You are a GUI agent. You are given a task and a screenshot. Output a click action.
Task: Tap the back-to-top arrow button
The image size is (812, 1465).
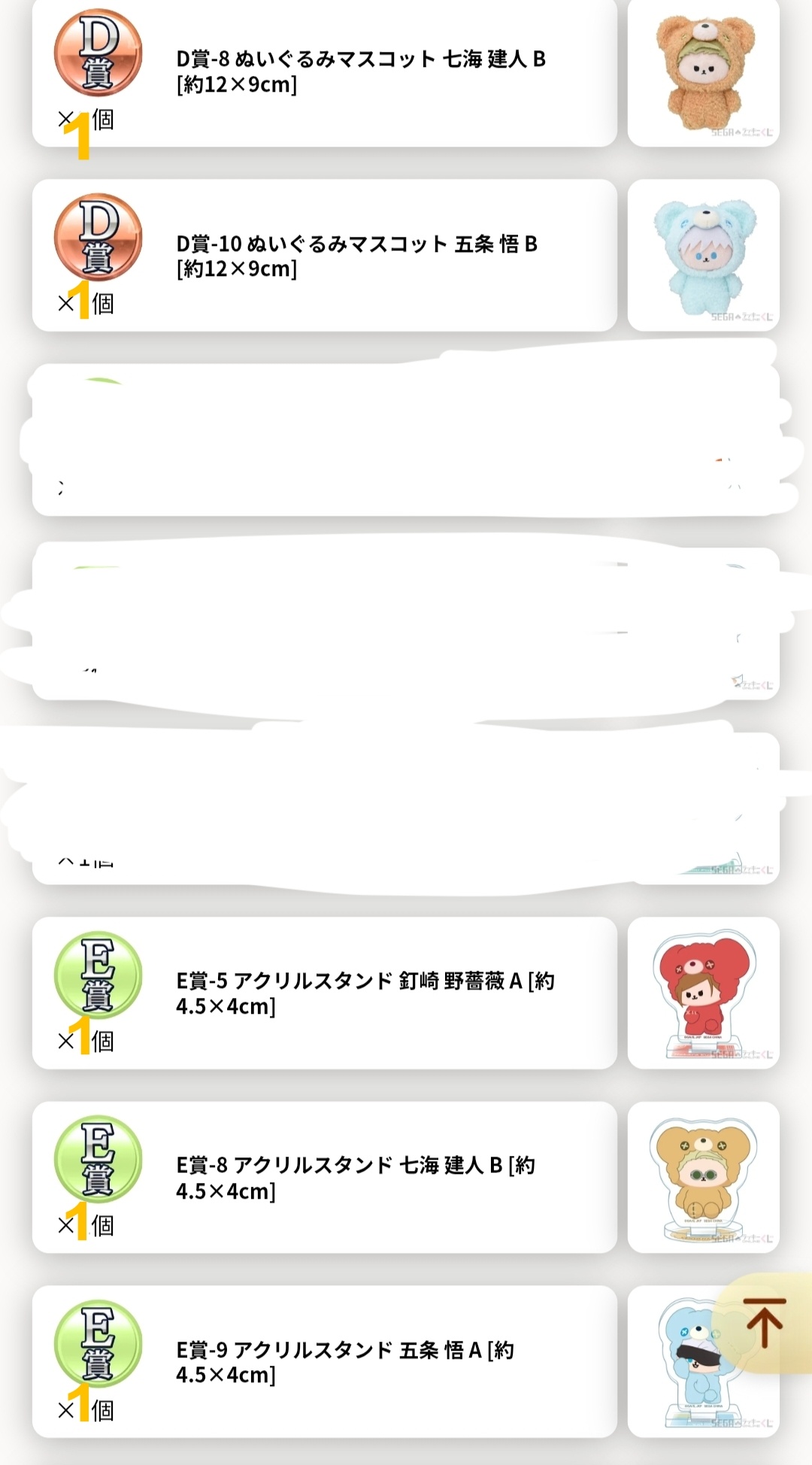click(764, 1323)
